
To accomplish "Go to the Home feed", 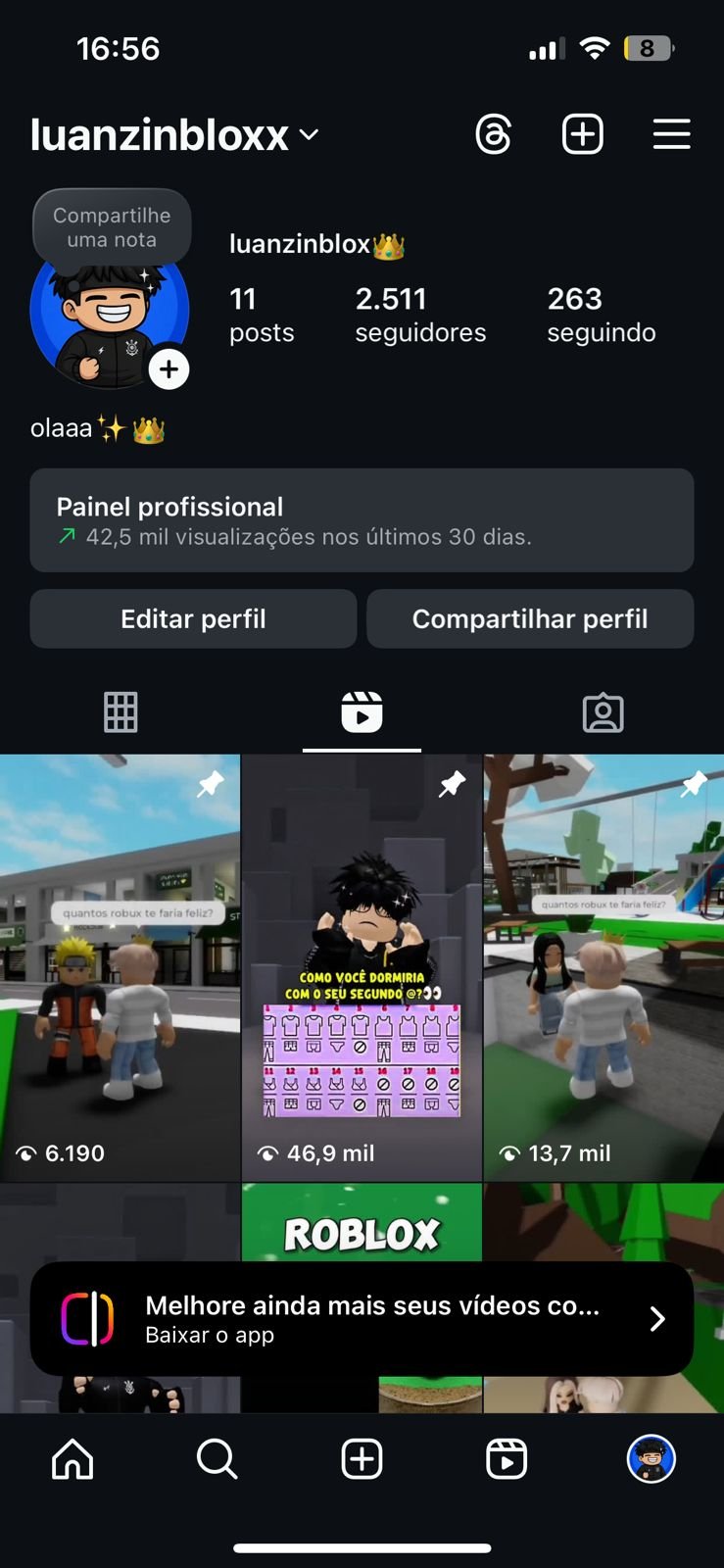I will tap(72, 1459).
